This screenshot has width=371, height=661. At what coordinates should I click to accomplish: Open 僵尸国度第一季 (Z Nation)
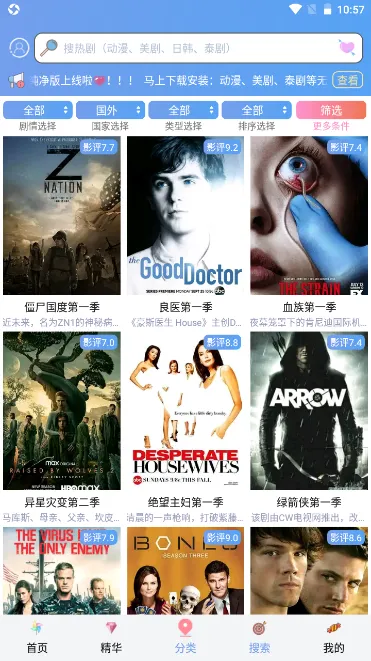[62, 215]
